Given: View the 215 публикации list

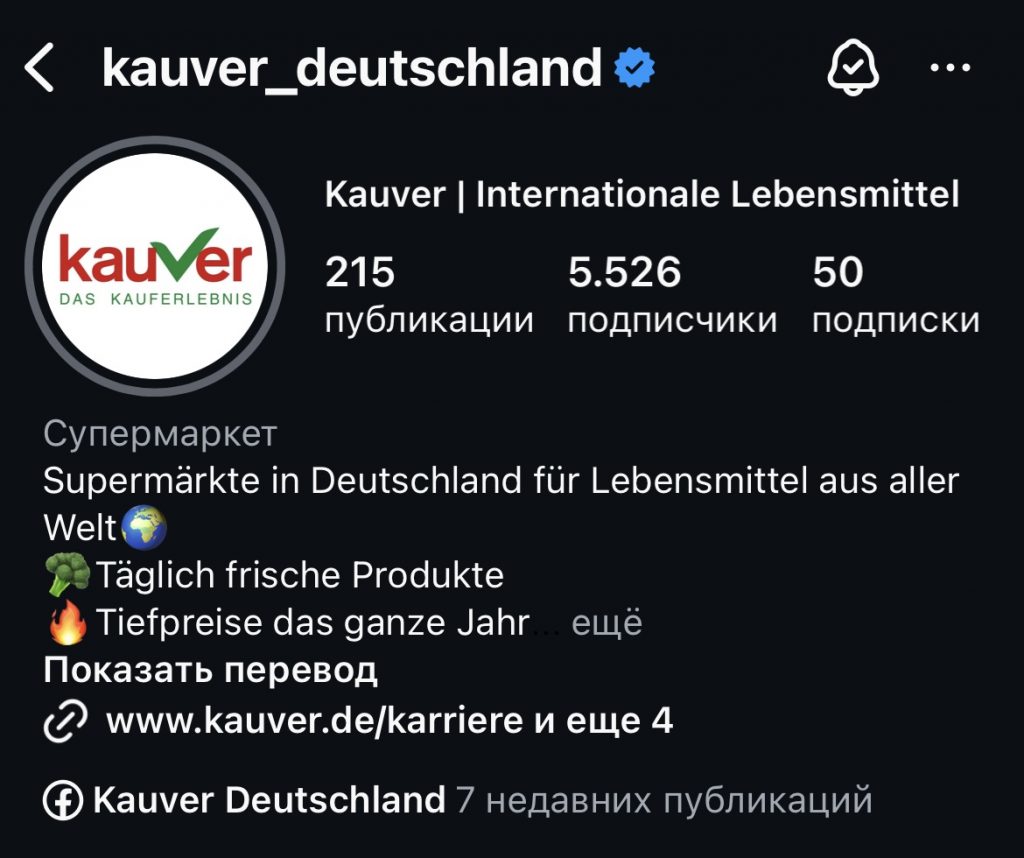Looking at the screenshot, I should 428,295.
